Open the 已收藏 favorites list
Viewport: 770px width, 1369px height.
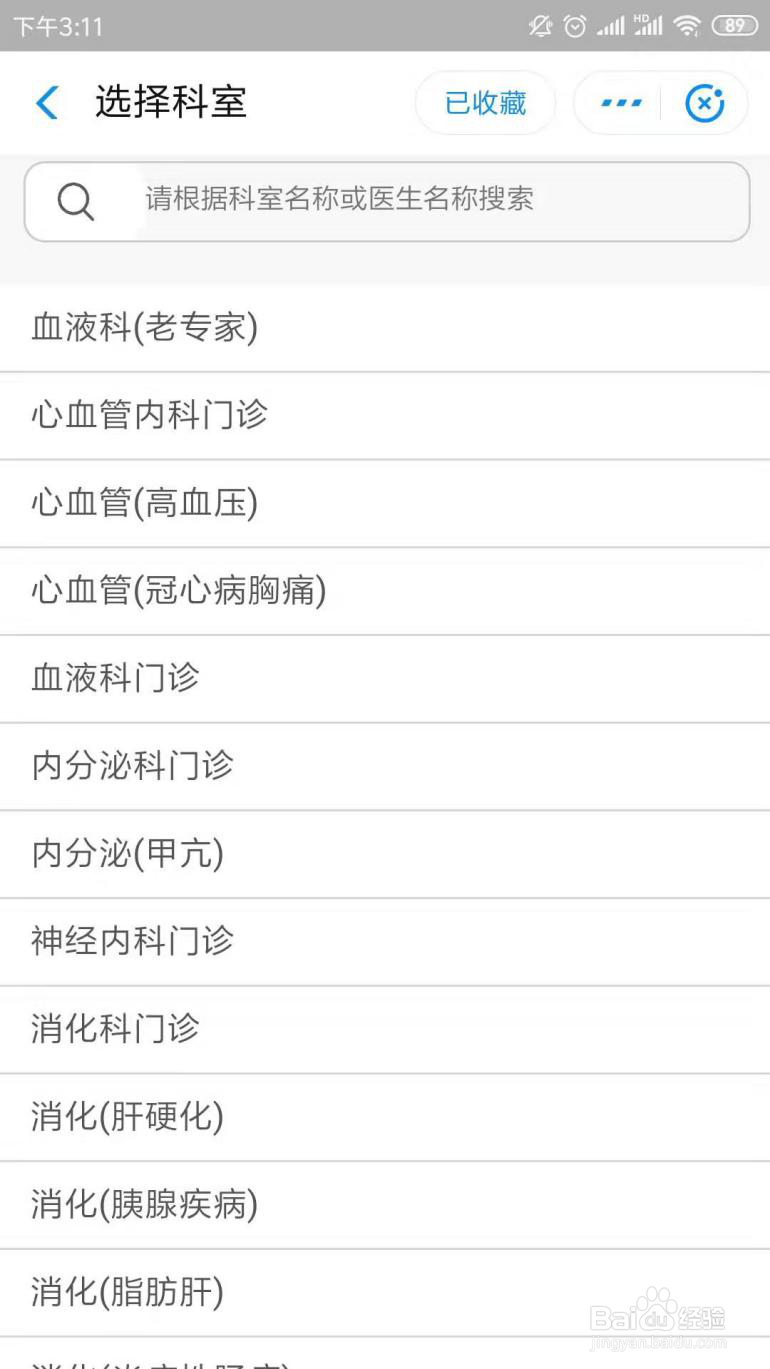tap(485, 102)
